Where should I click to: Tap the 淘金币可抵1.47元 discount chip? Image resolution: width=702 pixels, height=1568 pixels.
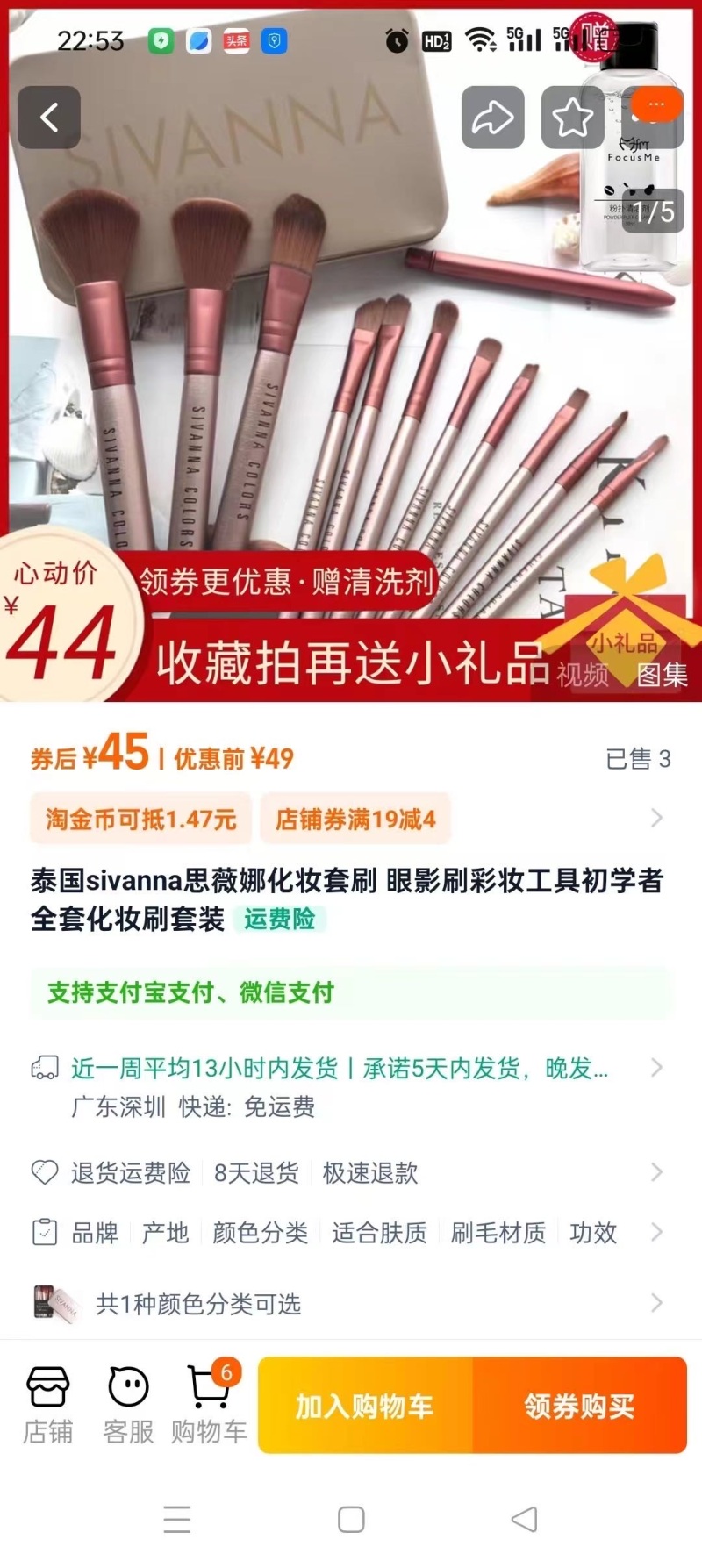tap(141, 820)
